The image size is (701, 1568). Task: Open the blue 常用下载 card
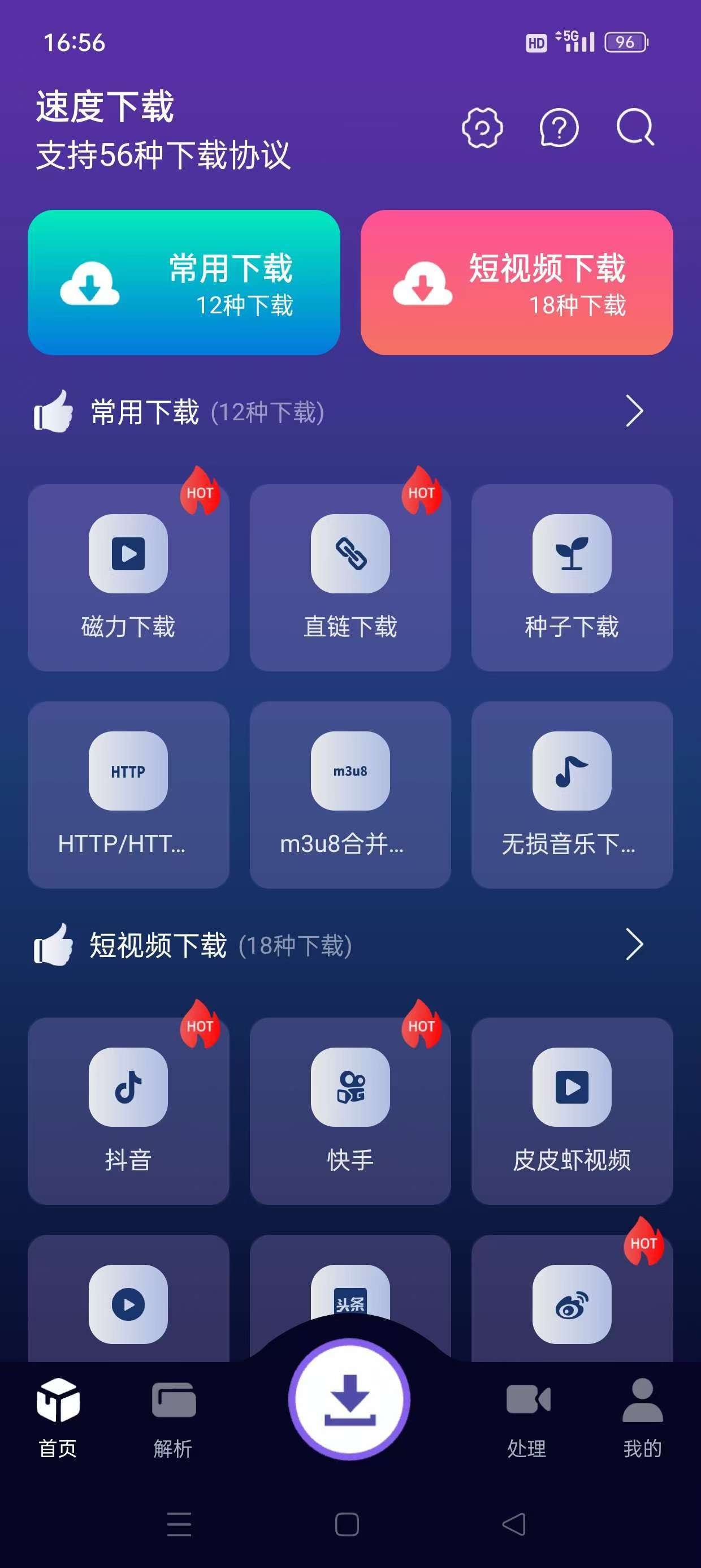(184, 282)
